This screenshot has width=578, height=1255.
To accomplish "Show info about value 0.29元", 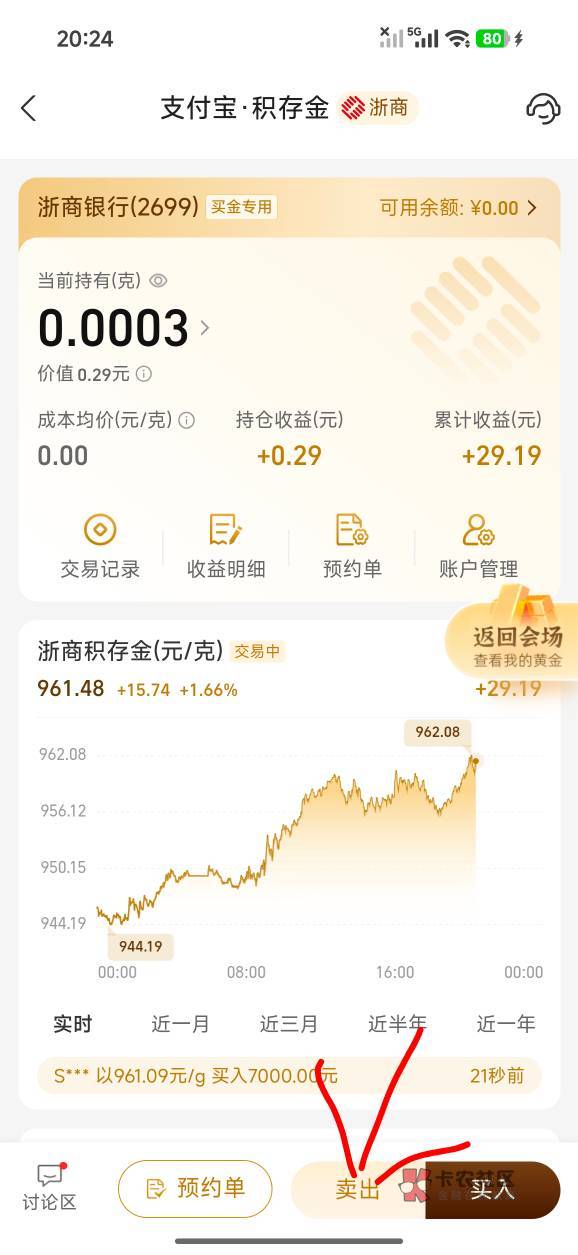I will [144, 374].
